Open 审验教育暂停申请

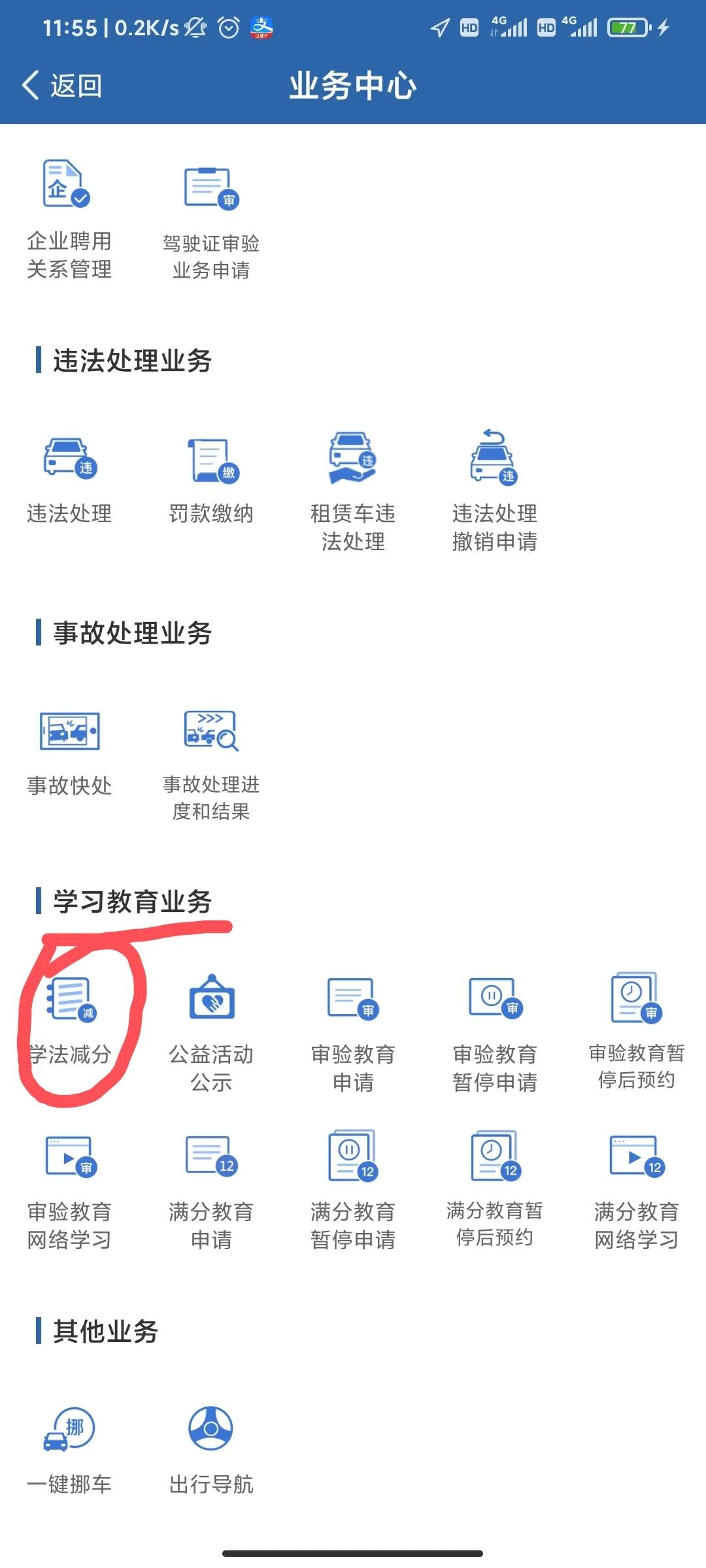pos(494,1032)
